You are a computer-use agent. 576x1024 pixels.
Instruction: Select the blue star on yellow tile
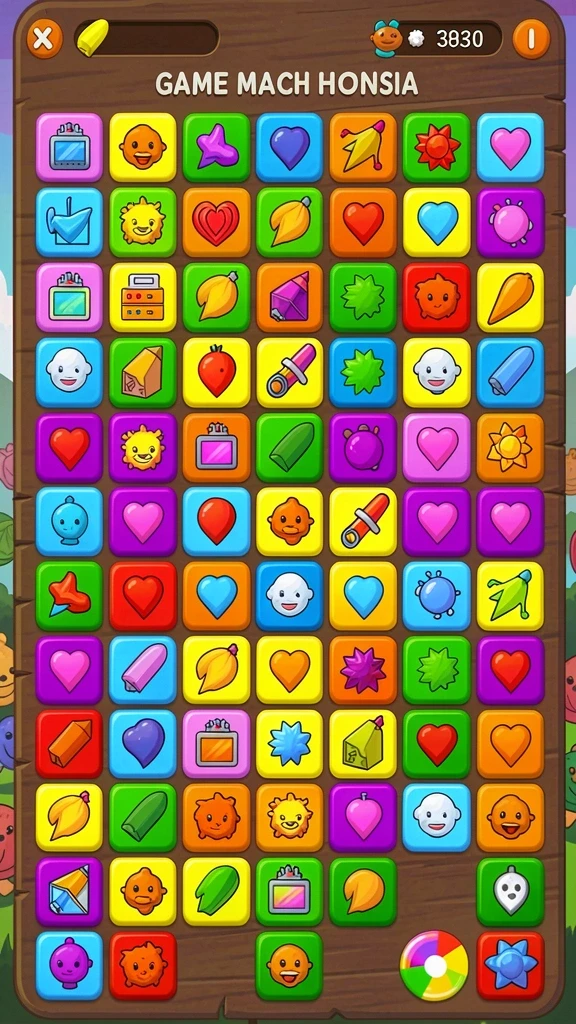pos(289,744)
